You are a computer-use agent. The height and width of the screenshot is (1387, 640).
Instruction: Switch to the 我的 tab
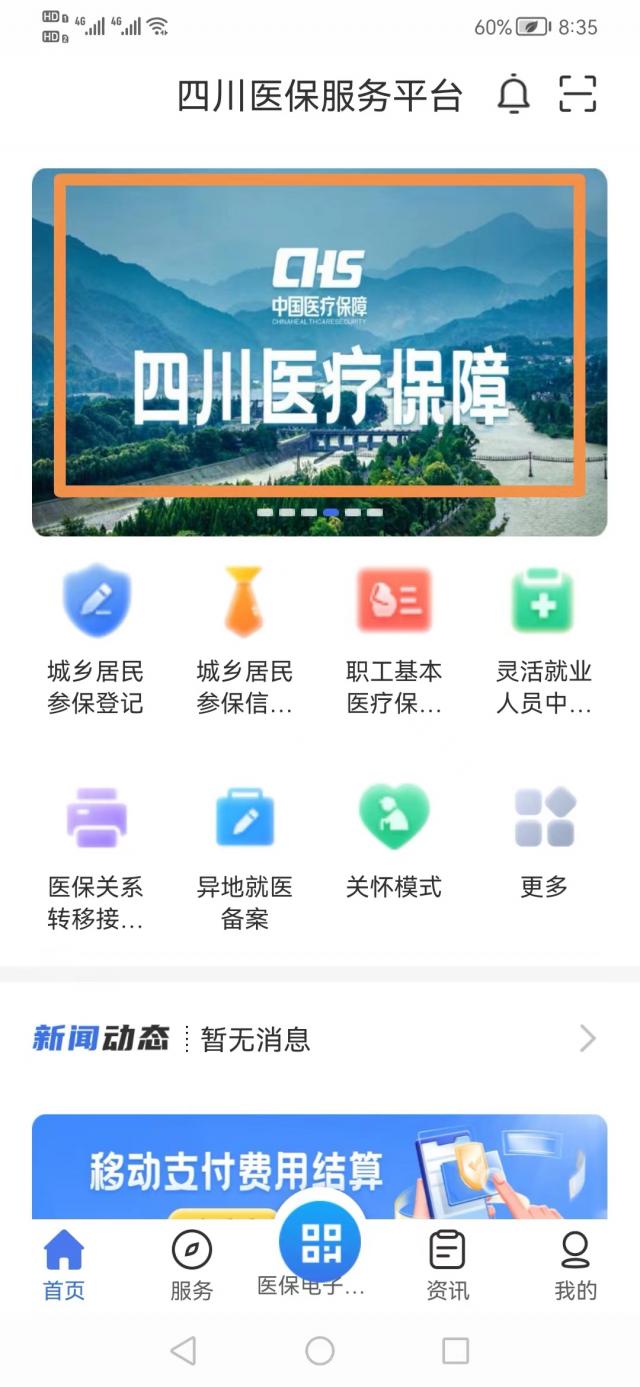click(x=575, y=1265)
